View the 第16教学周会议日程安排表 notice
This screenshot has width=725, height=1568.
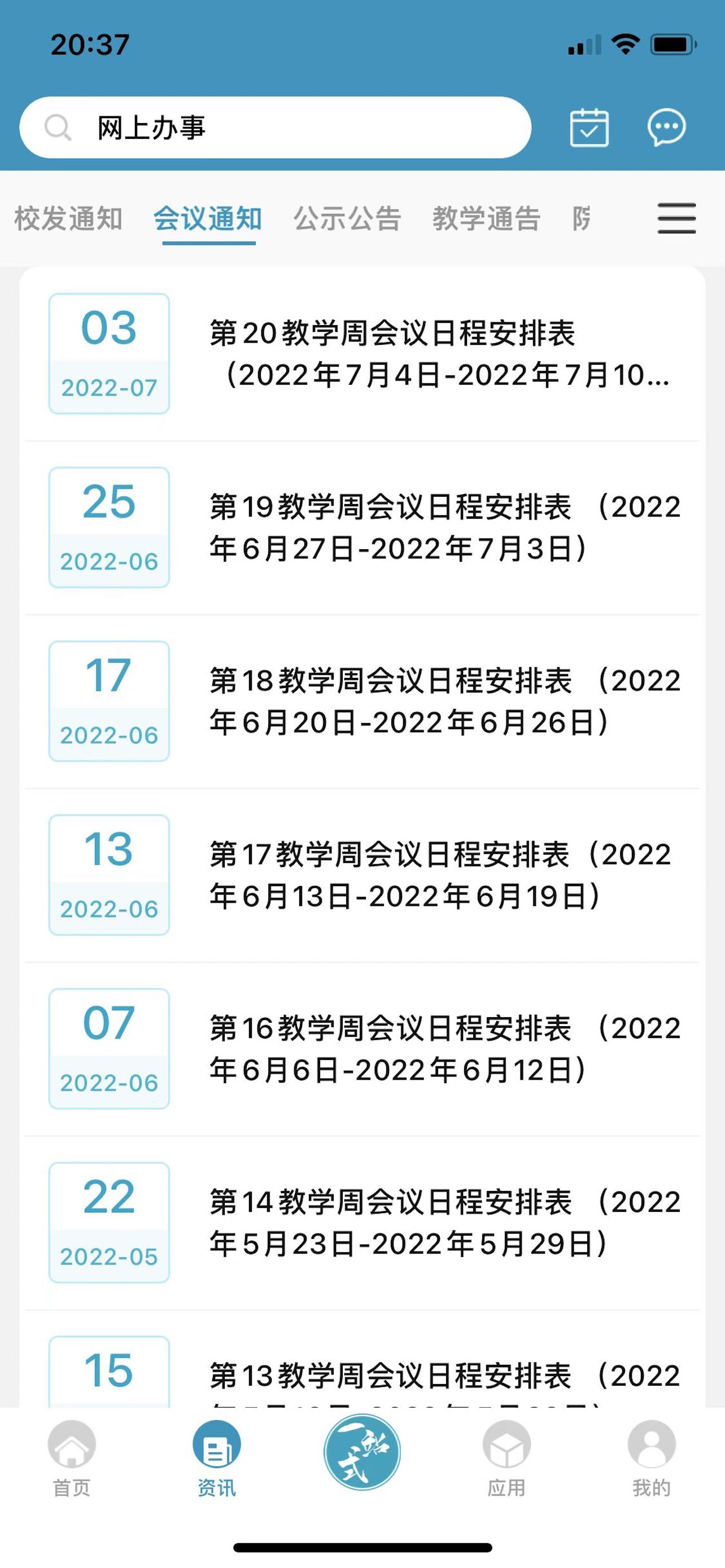coord(362,1049)
